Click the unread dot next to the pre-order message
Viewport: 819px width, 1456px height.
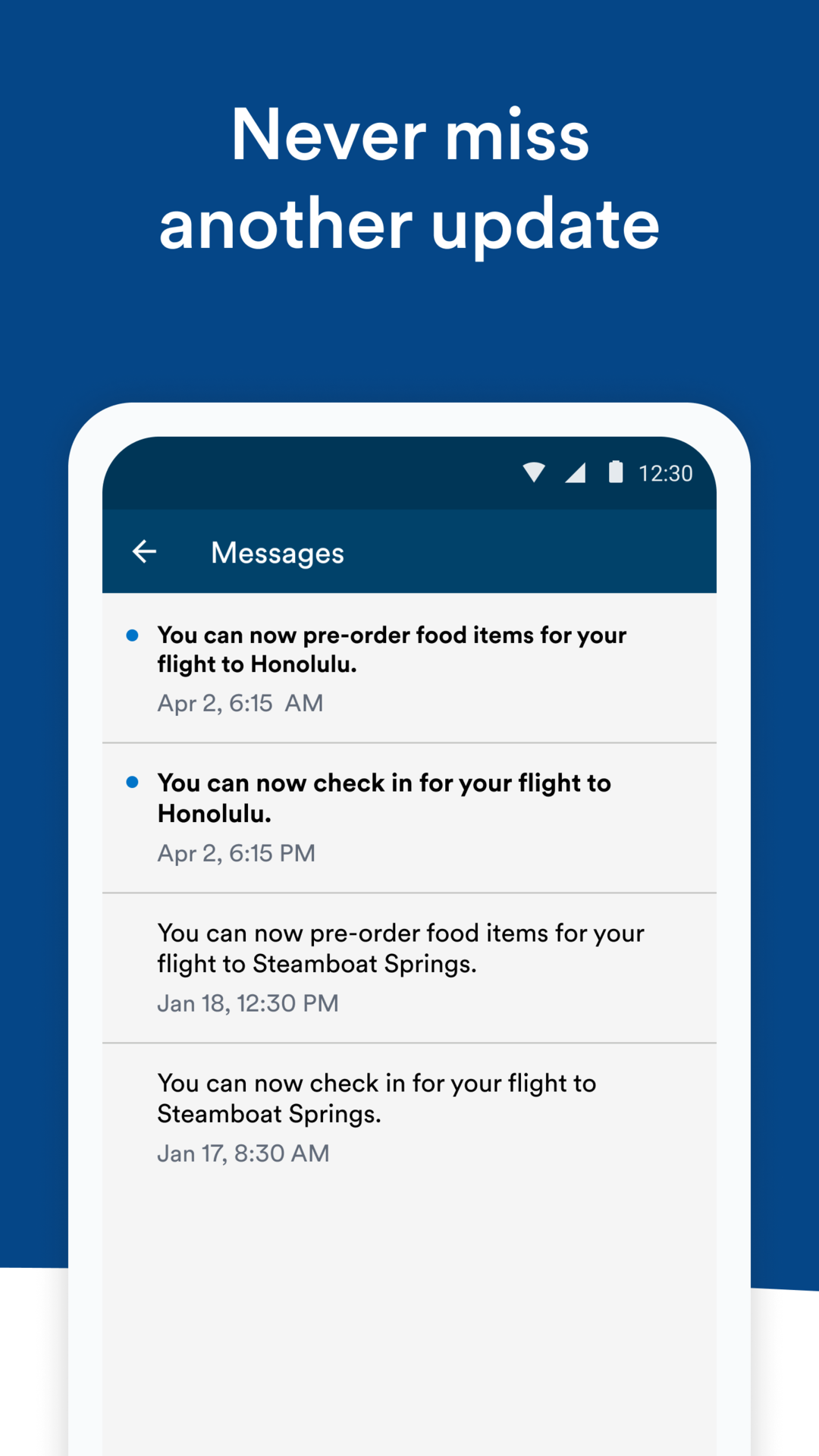point(133,633)
